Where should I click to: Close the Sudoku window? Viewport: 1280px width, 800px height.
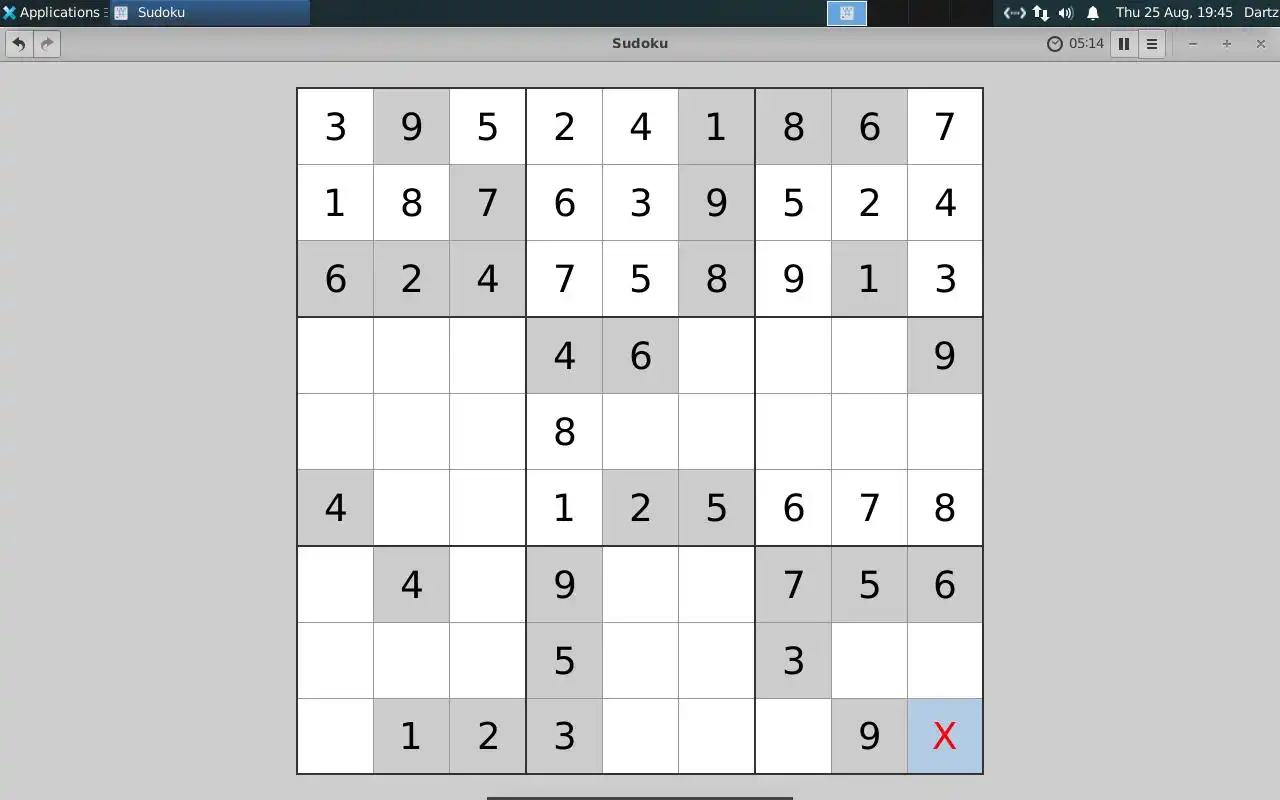coord(1260,44)
